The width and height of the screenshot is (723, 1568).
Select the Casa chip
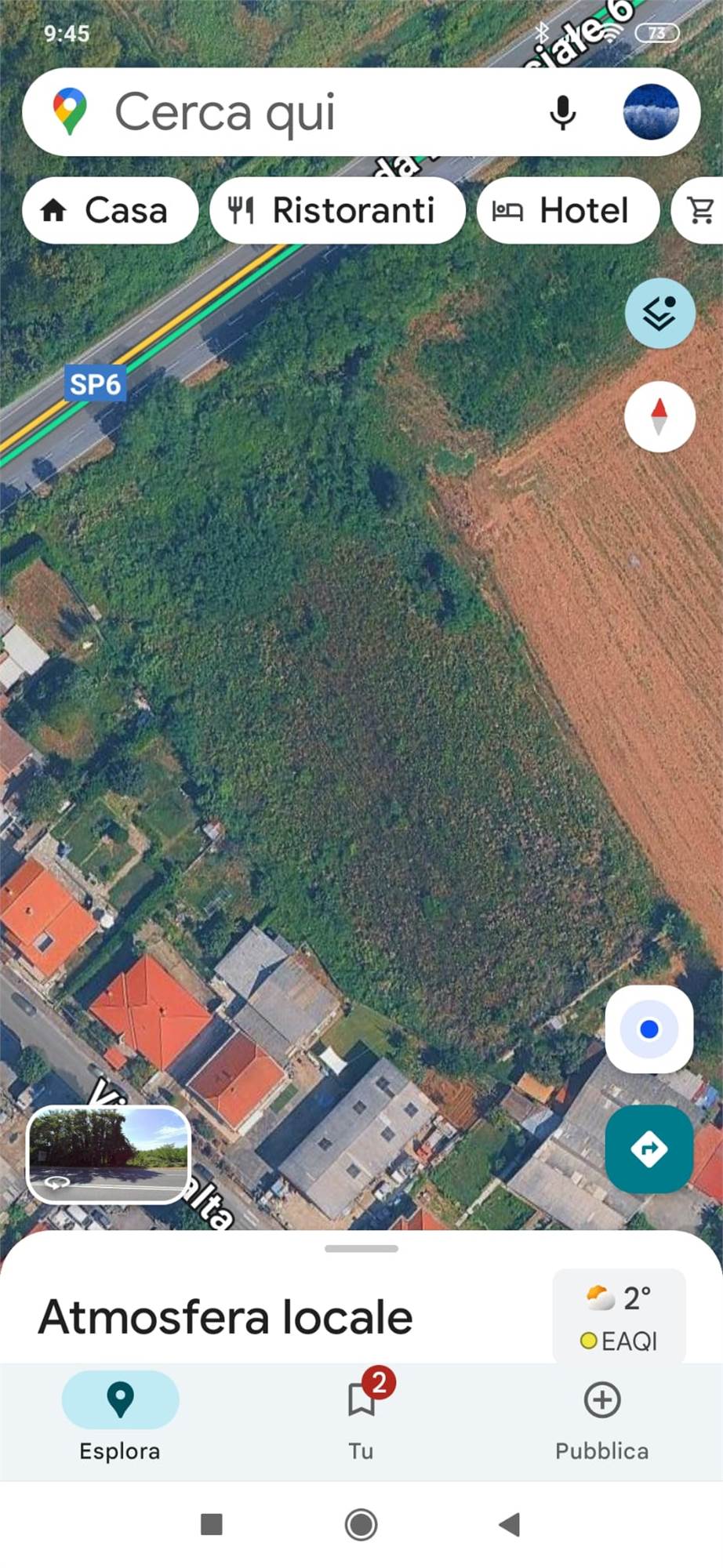pos(110,210)
